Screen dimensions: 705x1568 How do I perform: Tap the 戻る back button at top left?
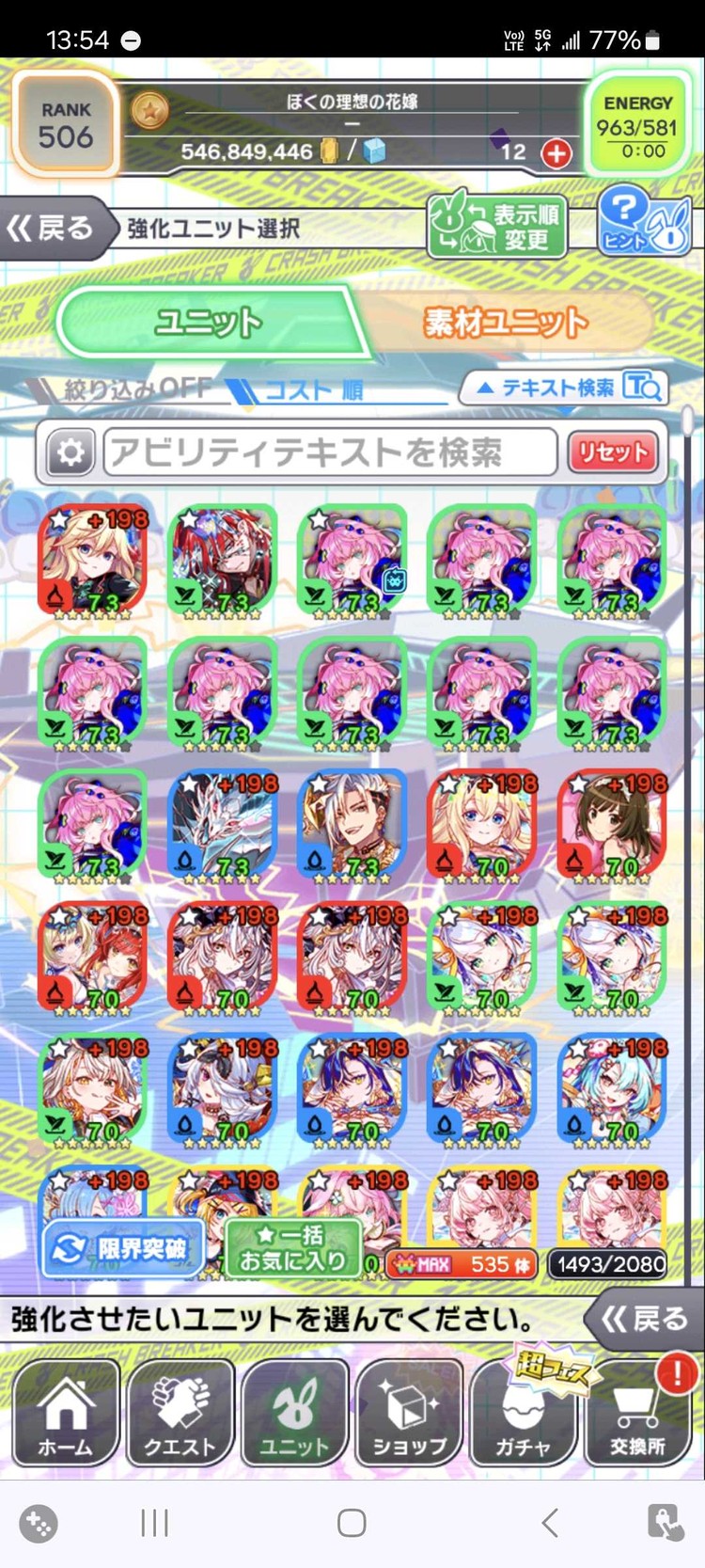point(54,228)
